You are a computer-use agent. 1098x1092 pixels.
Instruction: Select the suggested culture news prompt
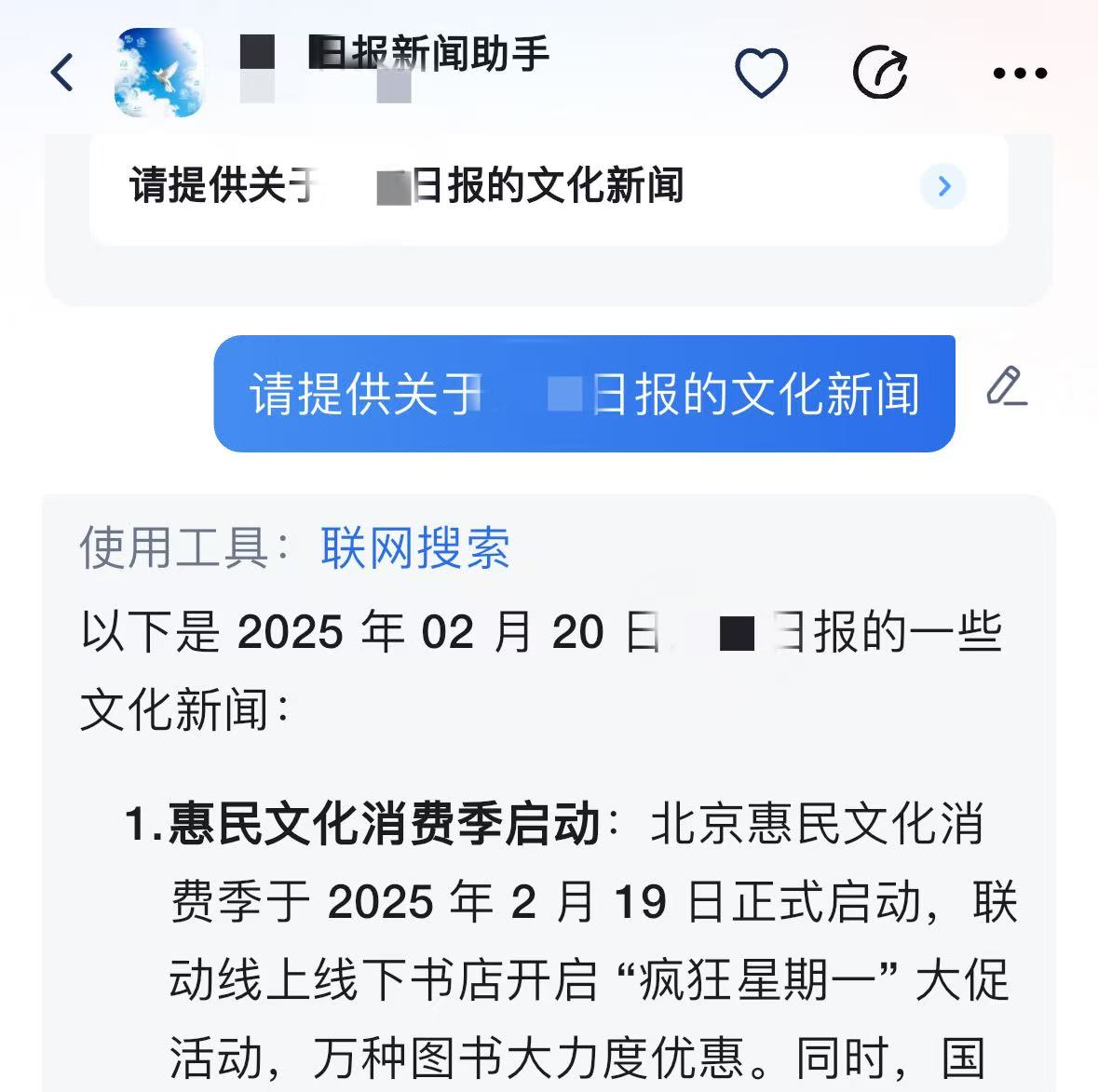pos(548,186)
